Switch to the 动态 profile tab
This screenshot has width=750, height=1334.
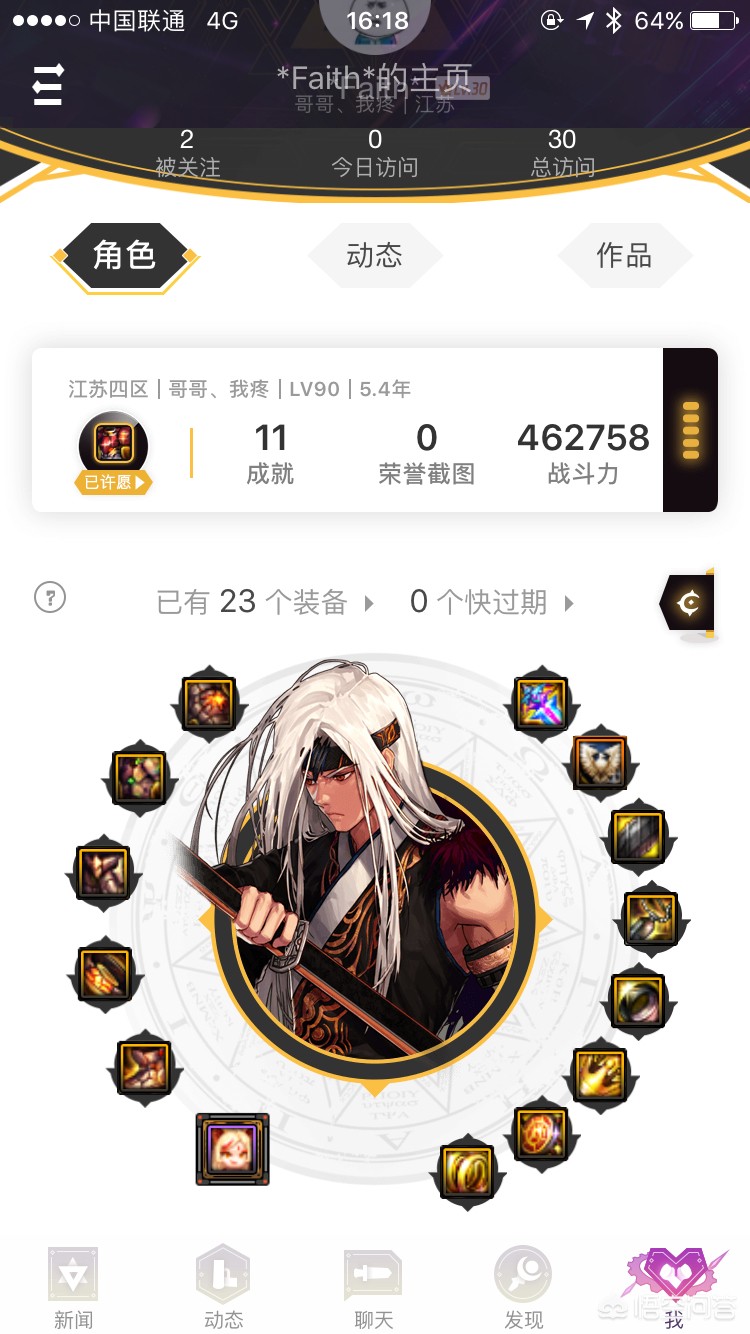pyautogui.click(x=374, y=256)
